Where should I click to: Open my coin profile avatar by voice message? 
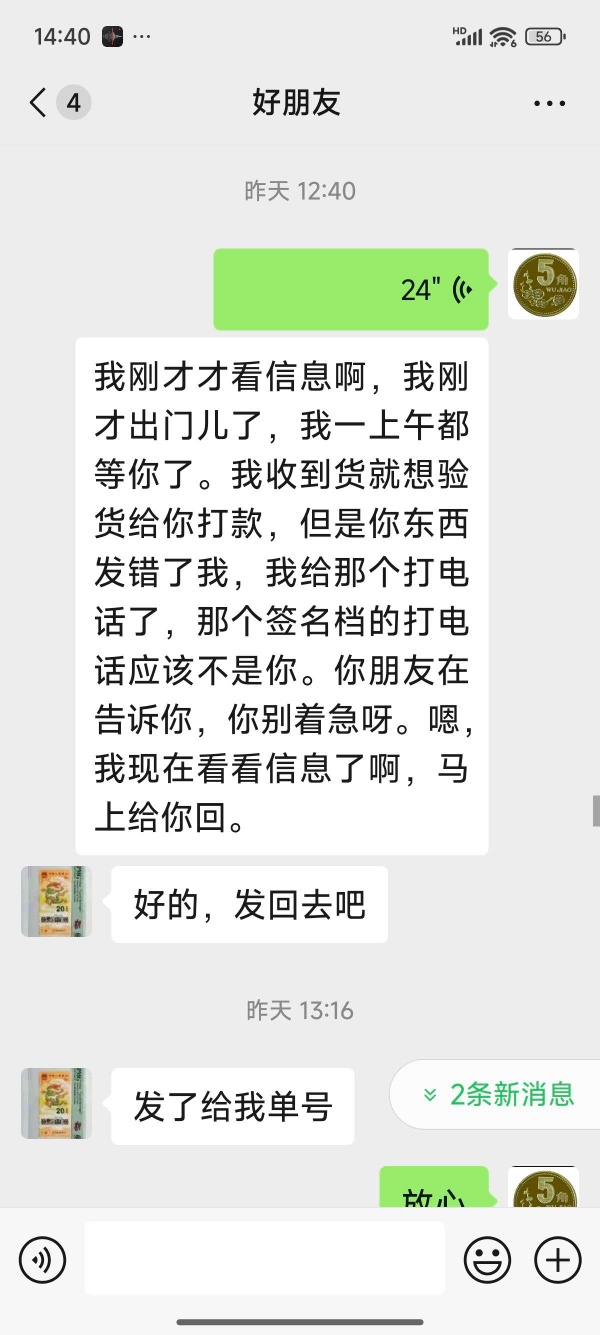click(543, 284)
